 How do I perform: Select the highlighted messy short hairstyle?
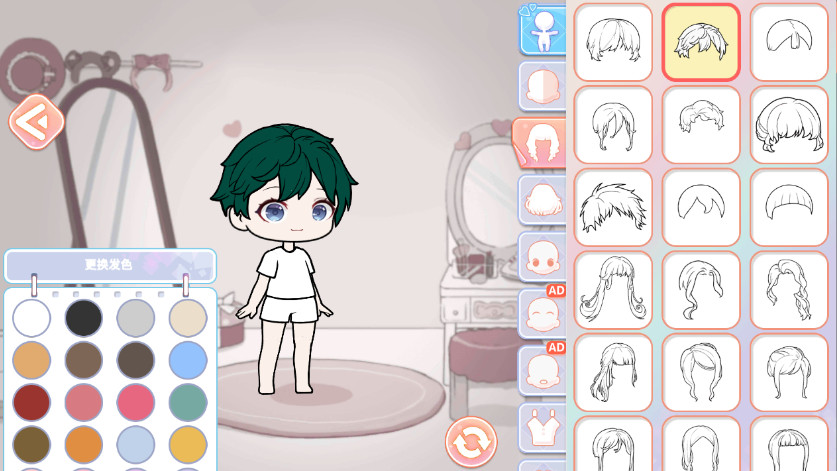(x=701, y=42)
